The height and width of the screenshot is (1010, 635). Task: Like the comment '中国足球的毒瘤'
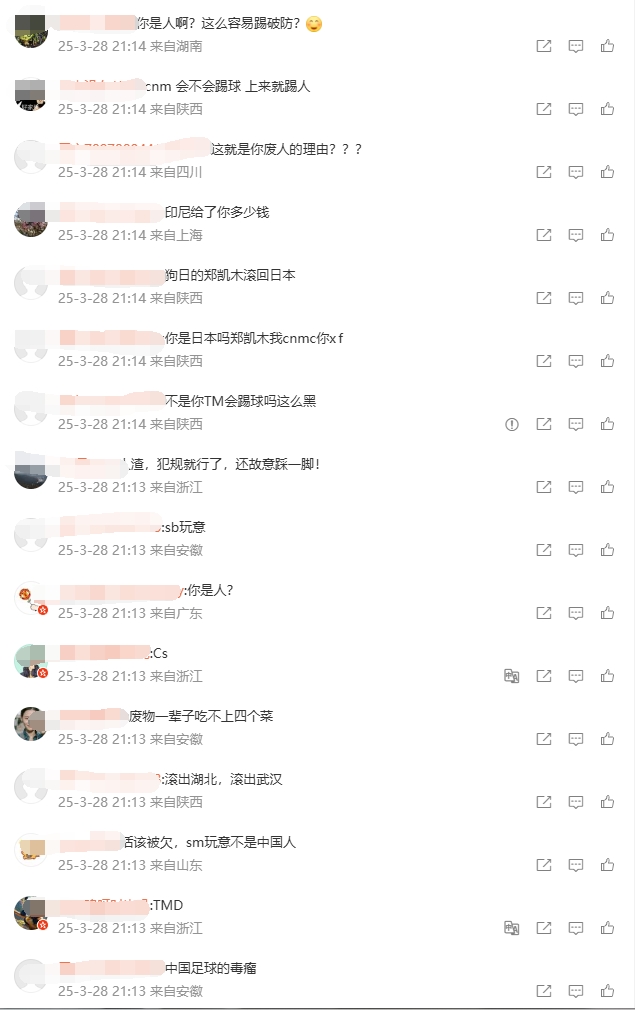[607, 991]
